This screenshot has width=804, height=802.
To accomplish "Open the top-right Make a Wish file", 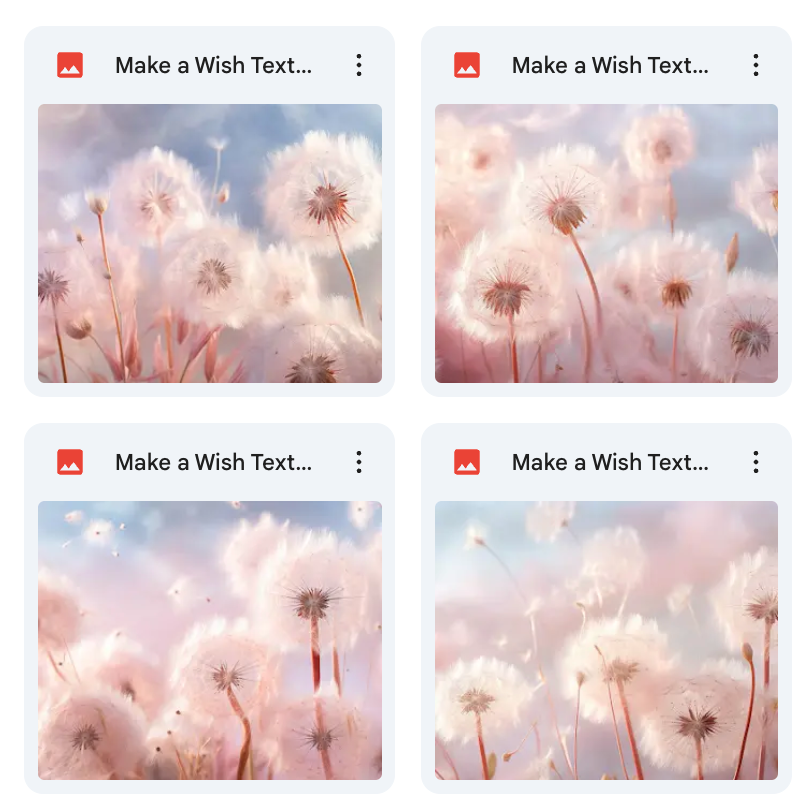I will pos(606,243).
